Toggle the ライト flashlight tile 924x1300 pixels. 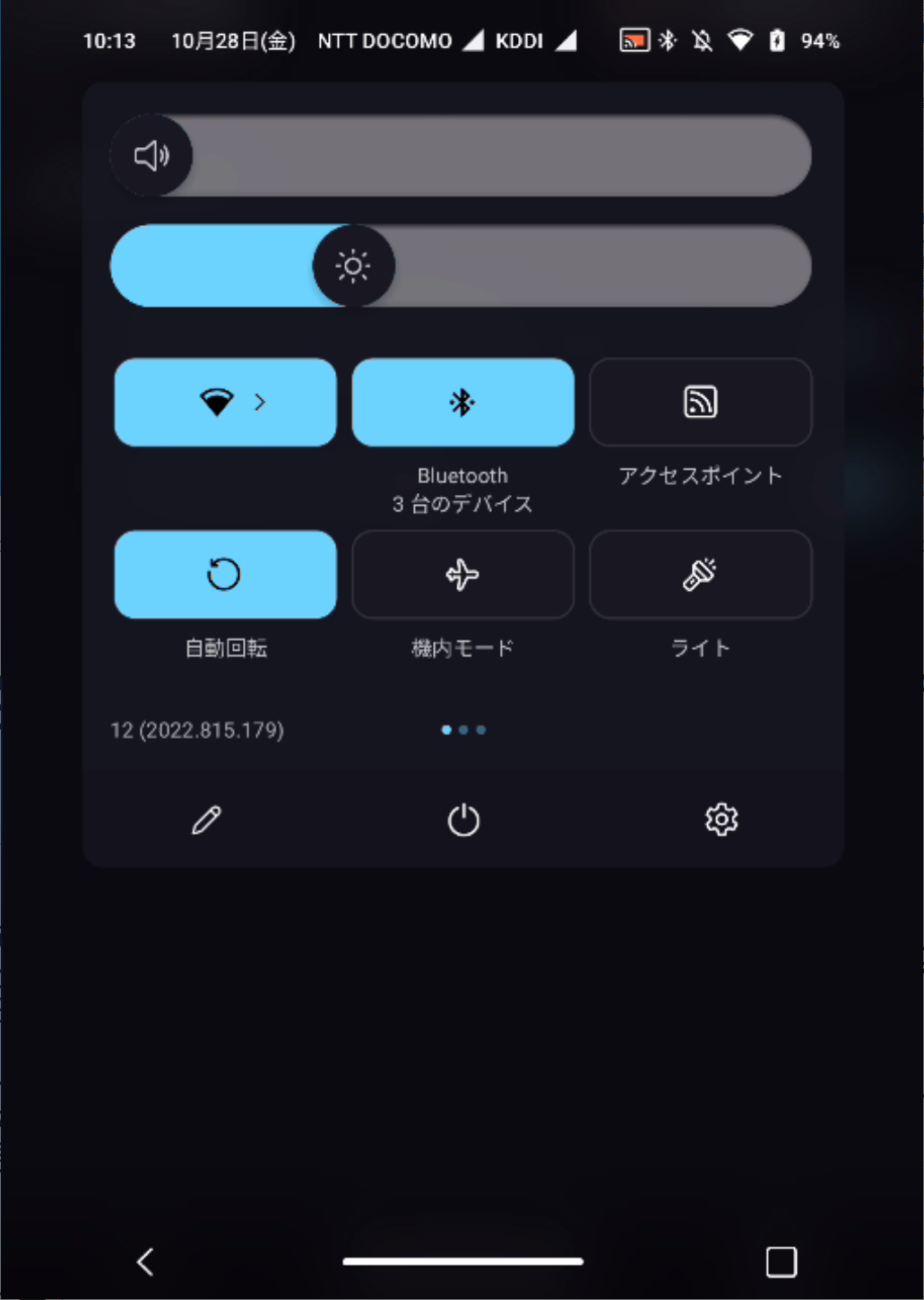[700, 574]
